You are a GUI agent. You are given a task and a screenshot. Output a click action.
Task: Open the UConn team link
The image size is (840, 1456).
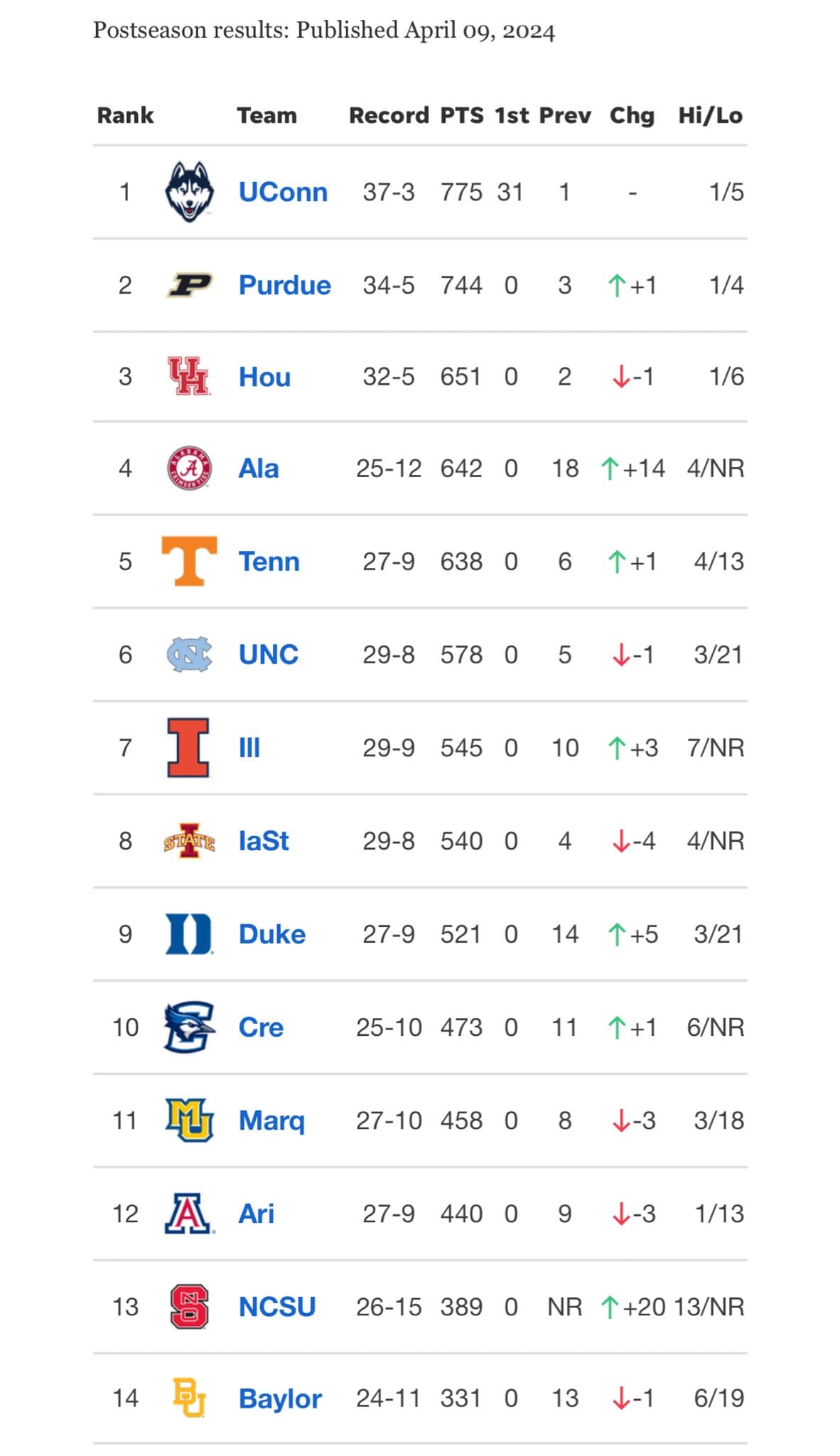point(283,192)
